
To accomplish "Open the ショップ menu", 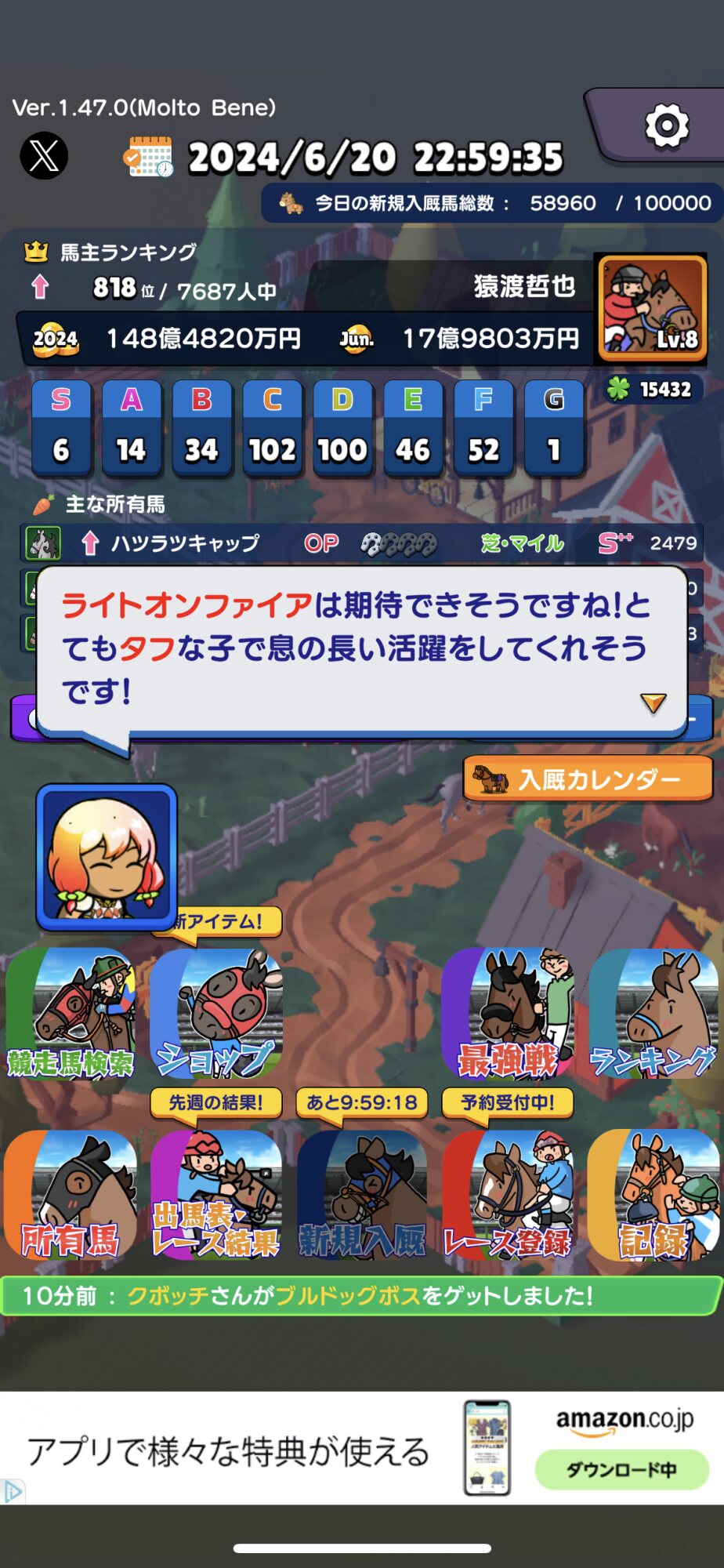I will click(215, 1013).
